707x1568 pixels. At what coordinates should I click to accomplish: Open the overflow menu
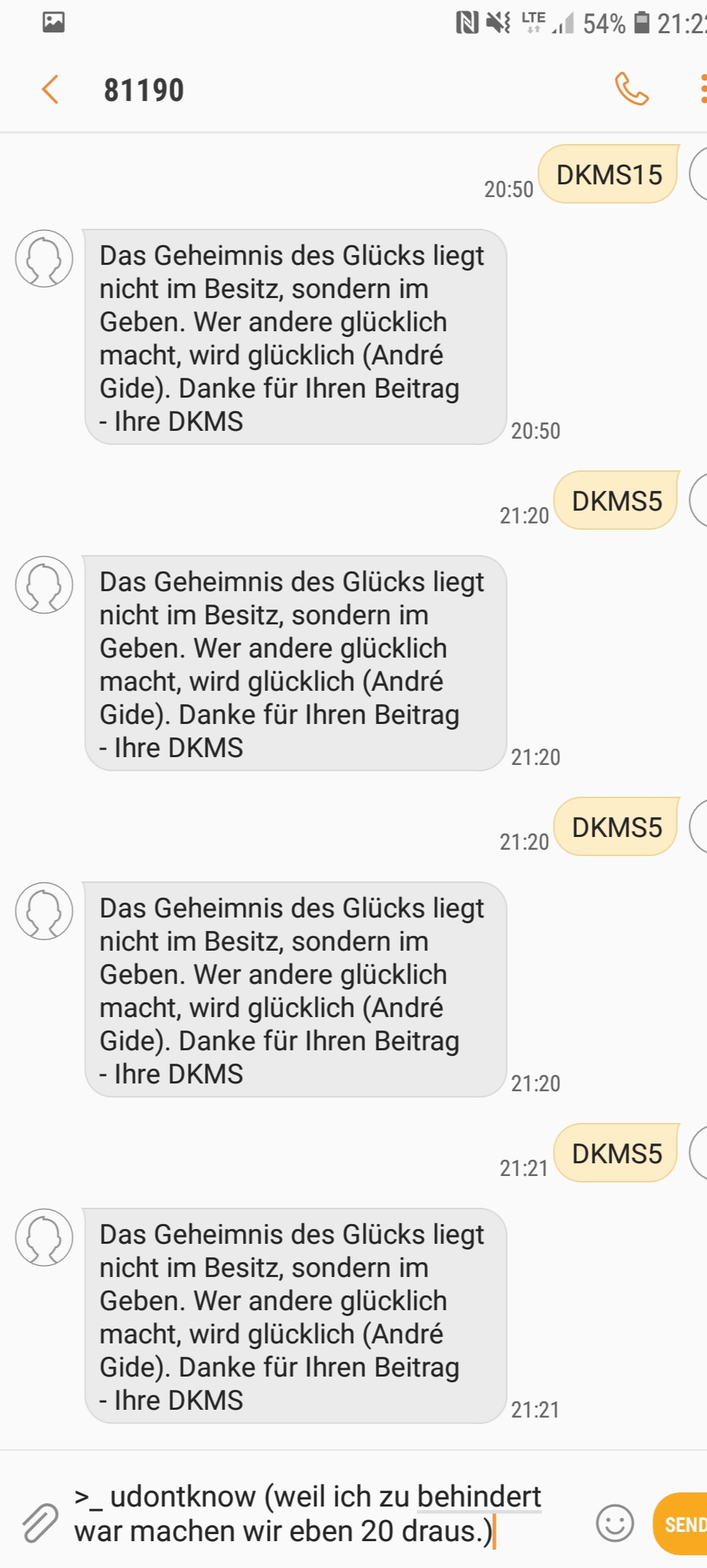(x=702, y=89)
